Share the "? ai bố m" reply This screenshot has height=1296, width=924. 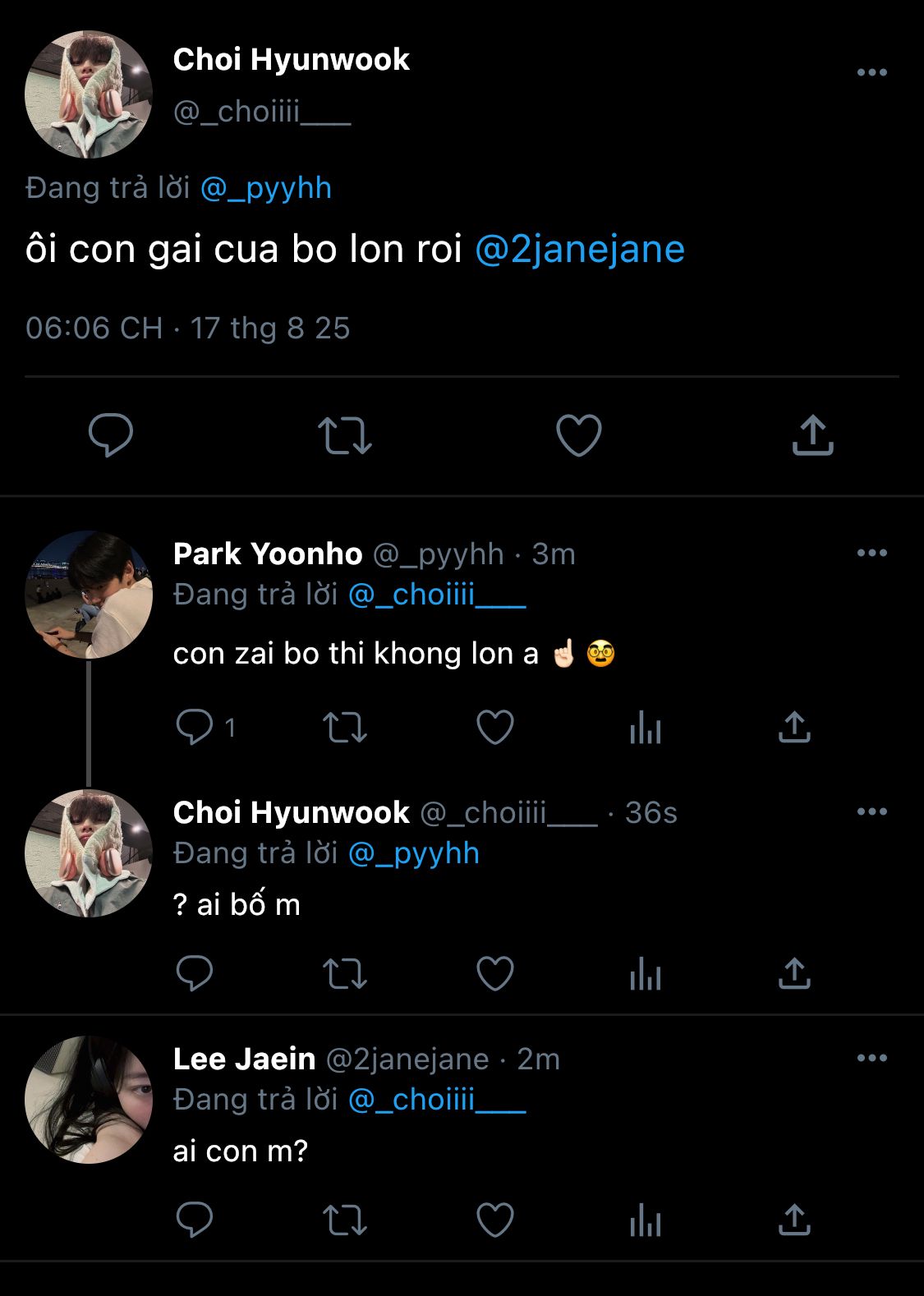click(794, 973)
